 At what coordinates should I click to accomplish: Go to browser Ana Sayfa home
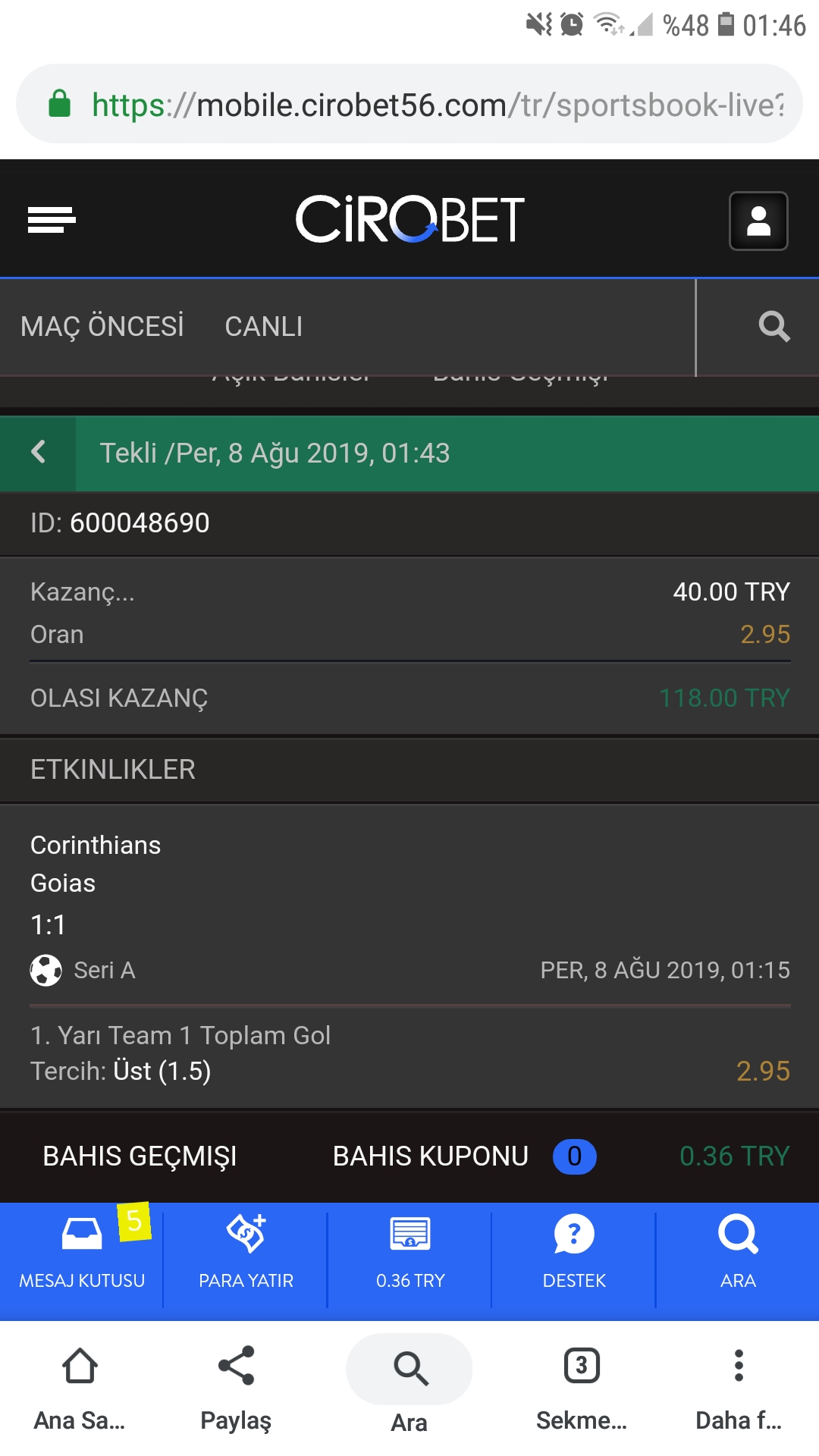pos(80,1388)
